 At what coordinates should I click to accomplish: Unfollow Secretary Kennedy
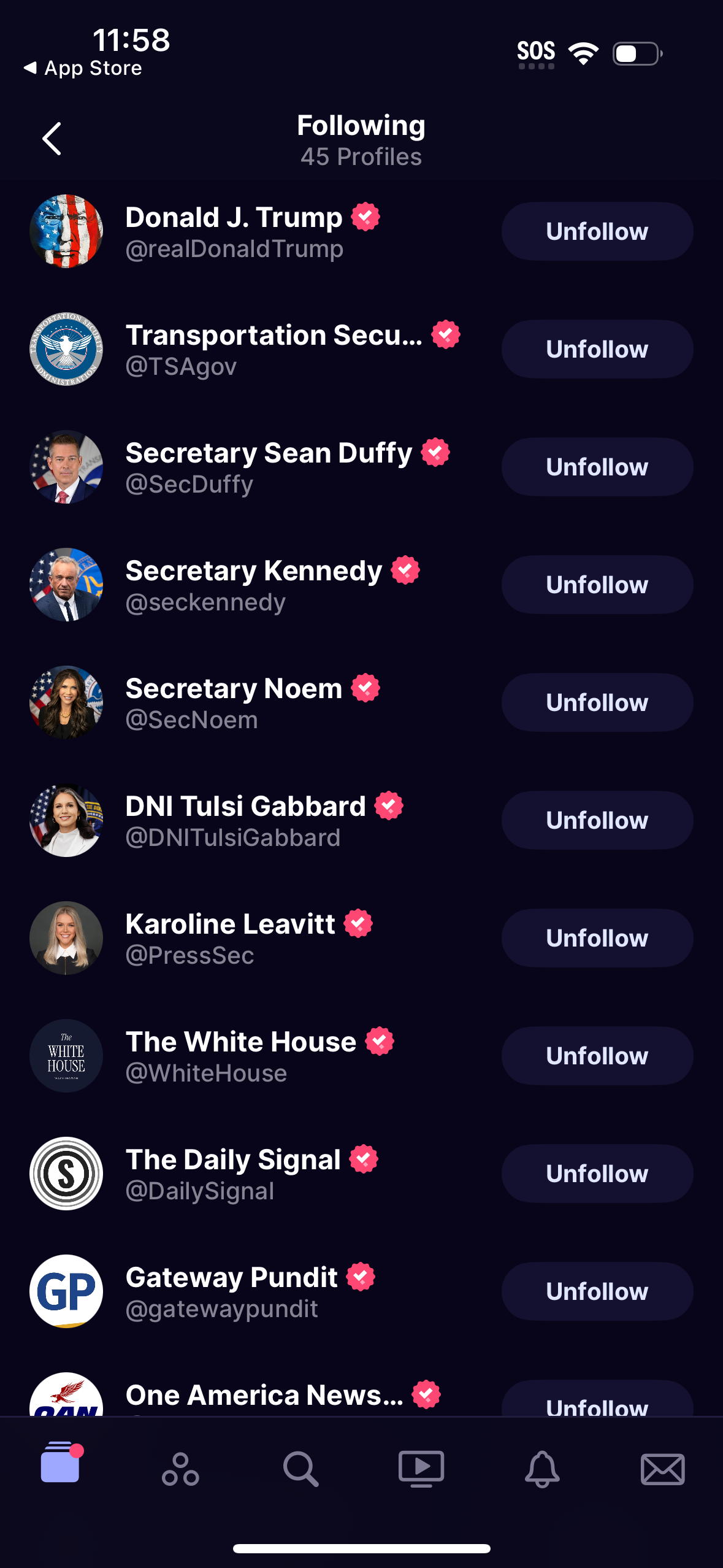coord(596,584)
